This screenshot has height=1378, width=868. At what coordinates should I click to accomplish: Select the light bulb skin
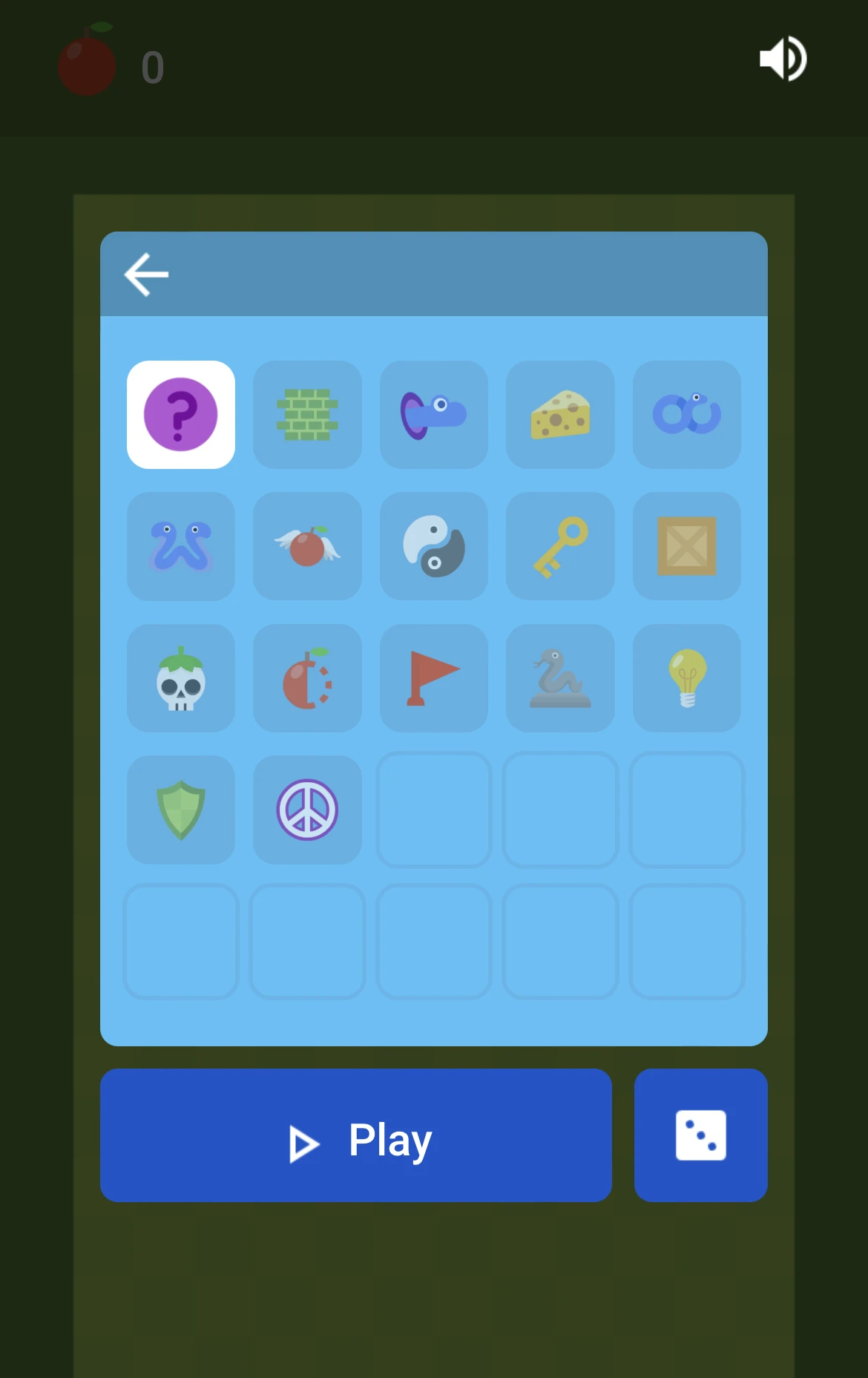point(686,678)
